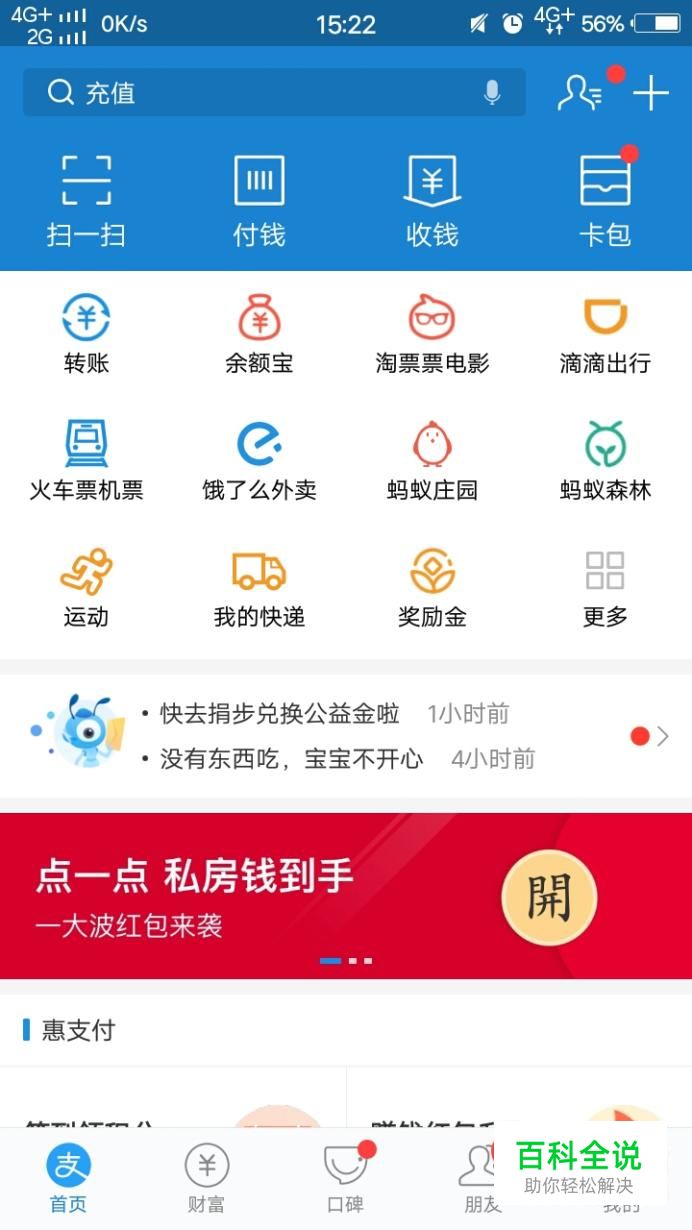Show 更多 apps

click(605, 588)
